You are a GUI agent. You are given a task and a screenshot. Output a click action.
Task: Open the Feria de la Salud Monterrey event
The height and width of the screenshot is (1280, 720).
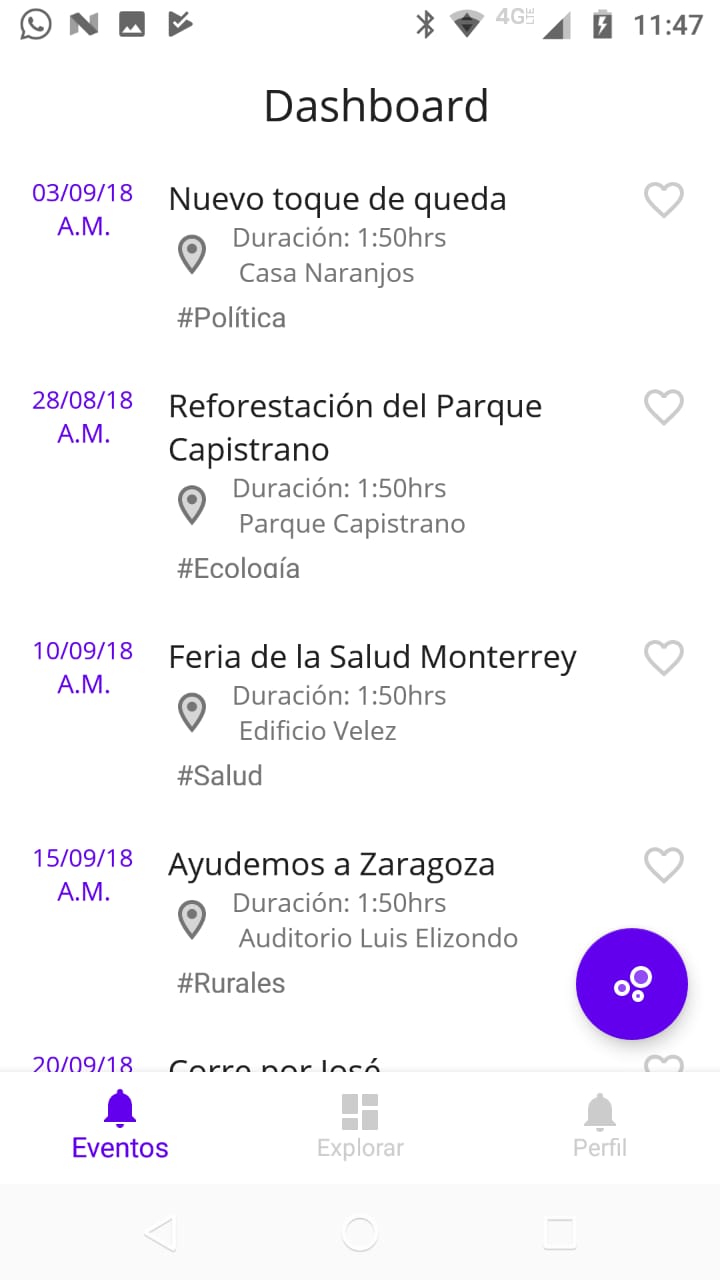372,657
